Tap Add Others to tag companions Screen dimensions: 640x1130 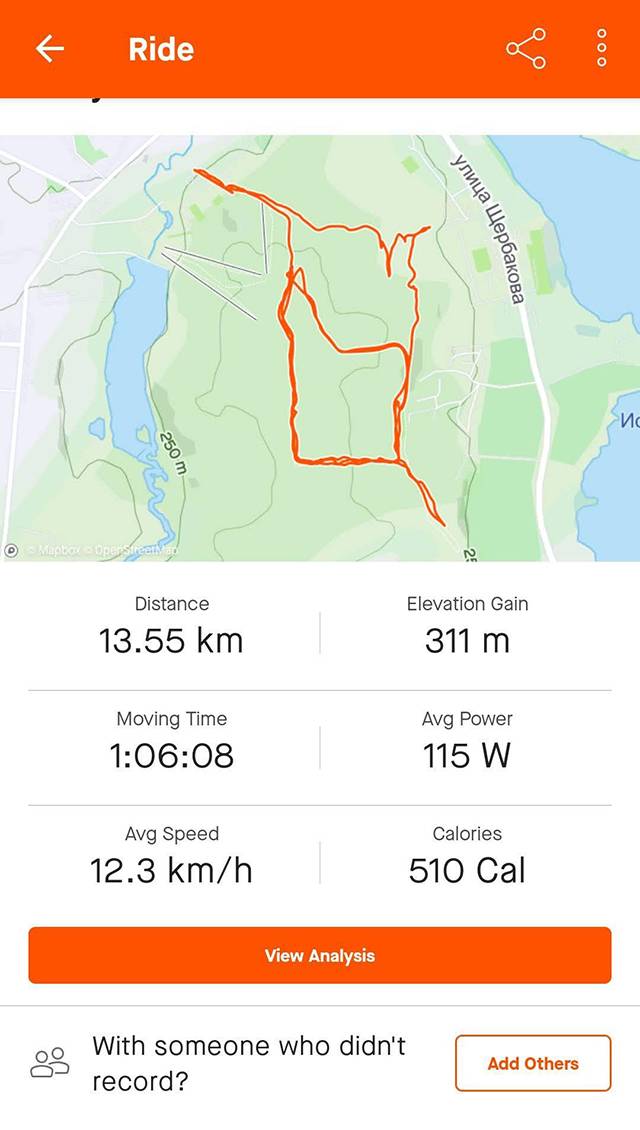click(532, 1063)
